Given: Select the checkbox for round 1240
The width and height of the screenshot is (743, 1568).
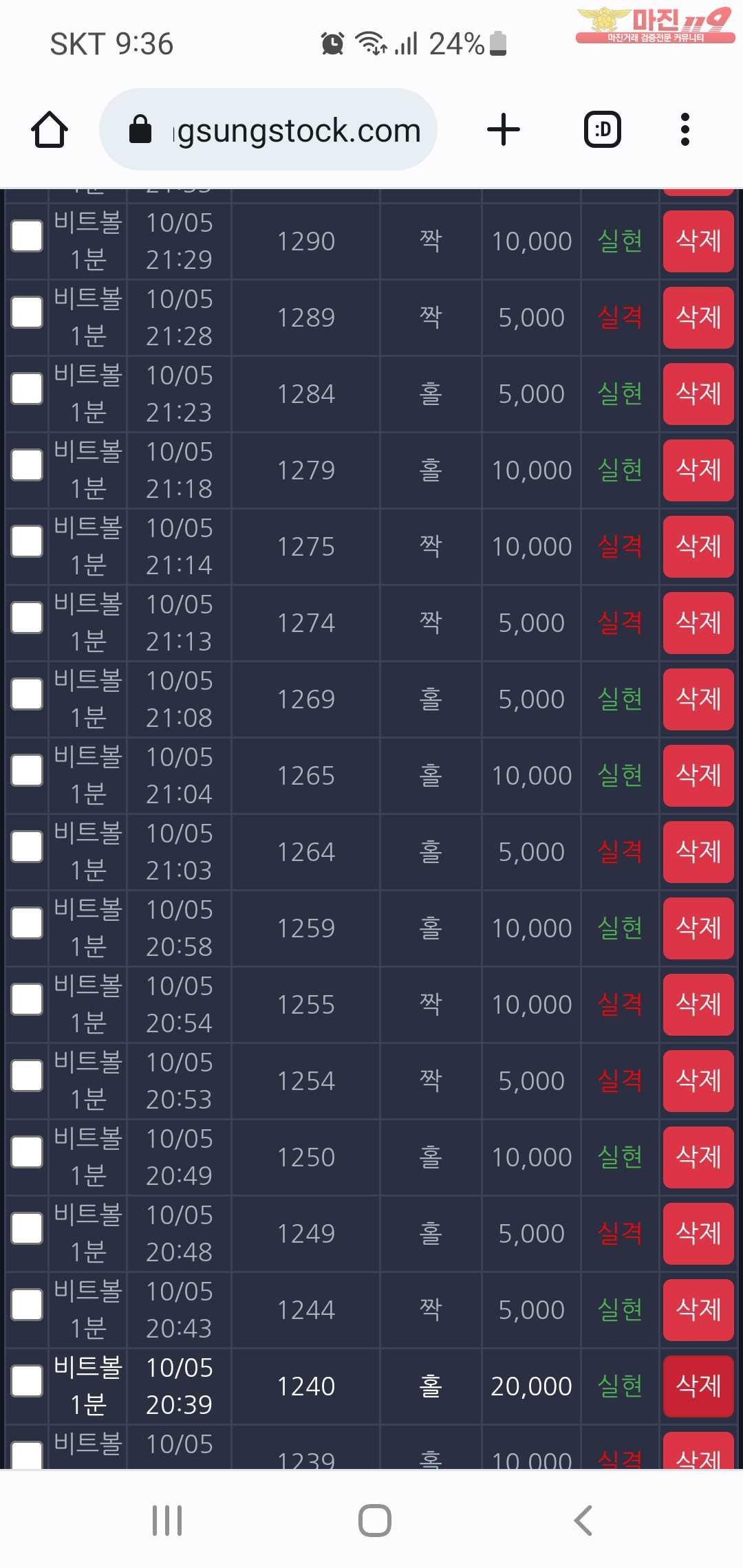Looking at the screenshot, I should pyautogui.click(x=28, y=1381).
